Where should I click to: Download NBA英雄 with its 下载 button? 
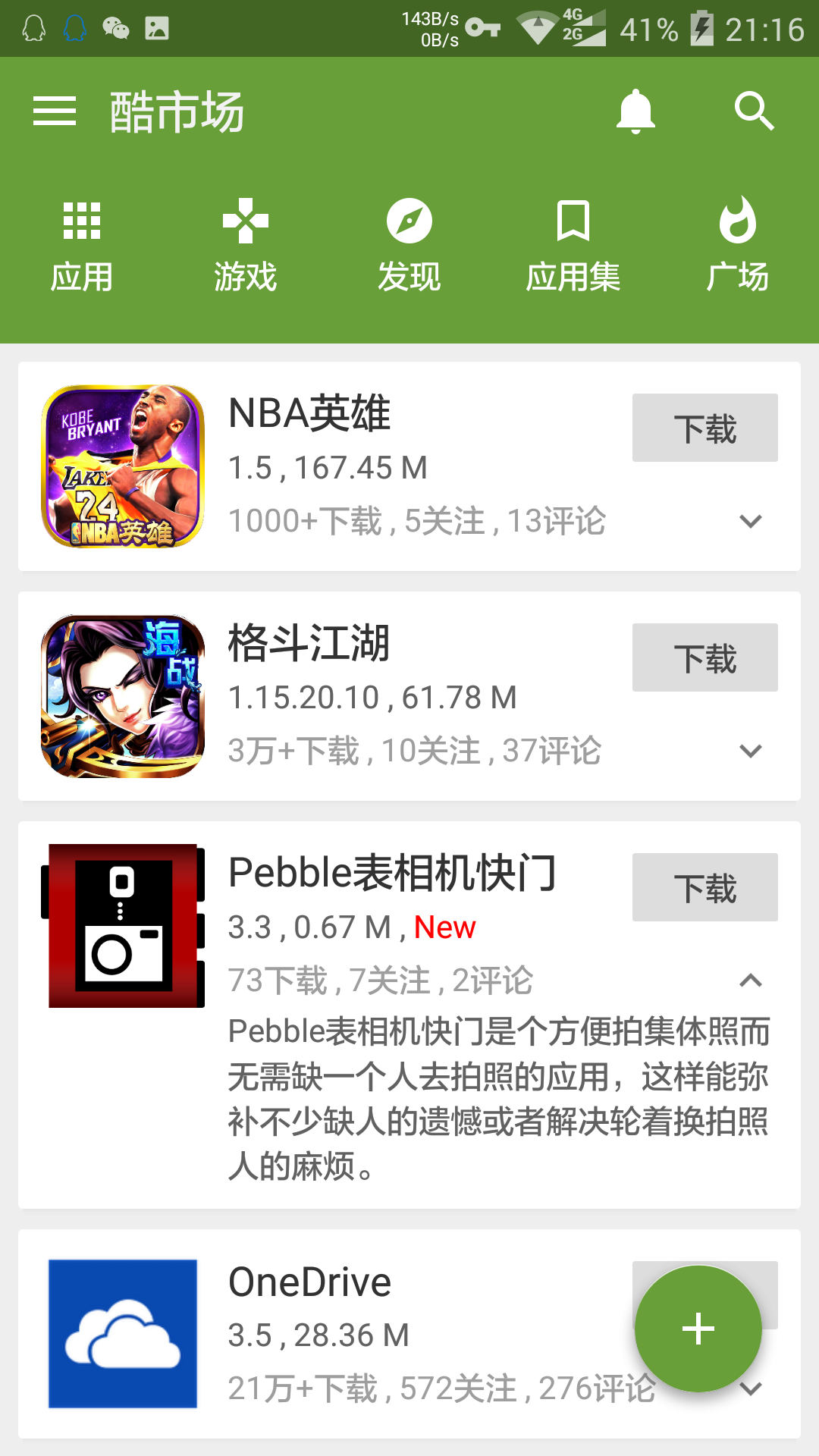(704, 428)
